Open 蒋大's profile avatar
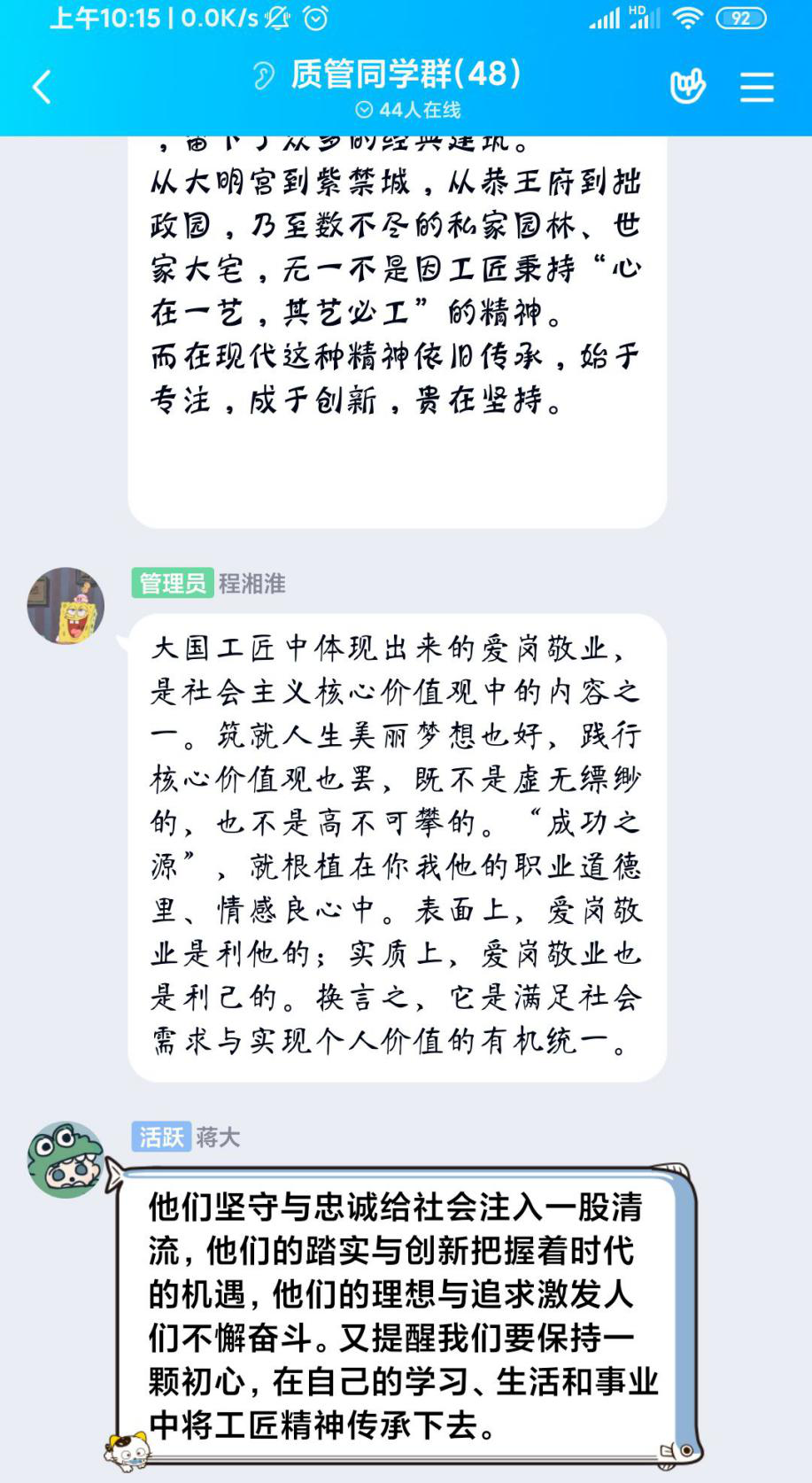Screen dimensions: 812x1483 66,1160
